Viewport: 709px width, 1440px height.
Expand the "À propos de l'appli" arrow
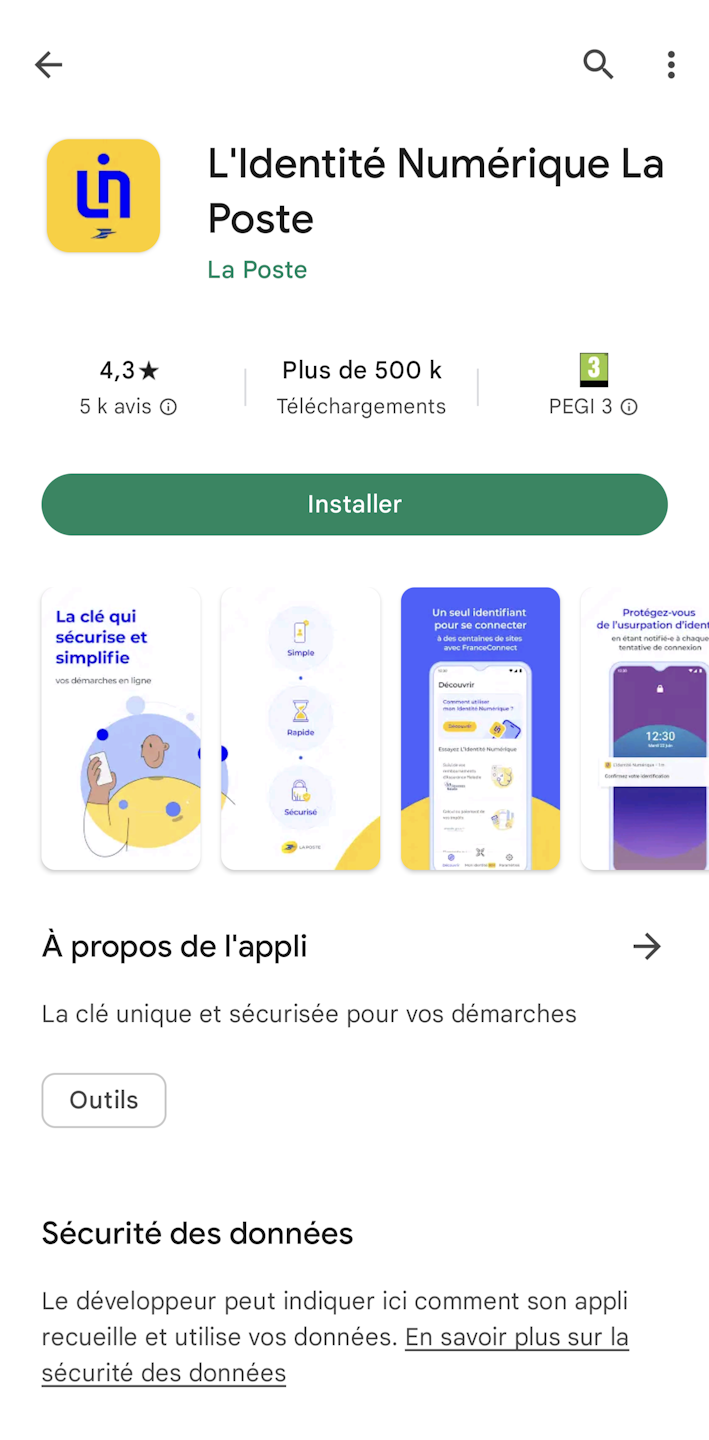click(x=647, y=946)
